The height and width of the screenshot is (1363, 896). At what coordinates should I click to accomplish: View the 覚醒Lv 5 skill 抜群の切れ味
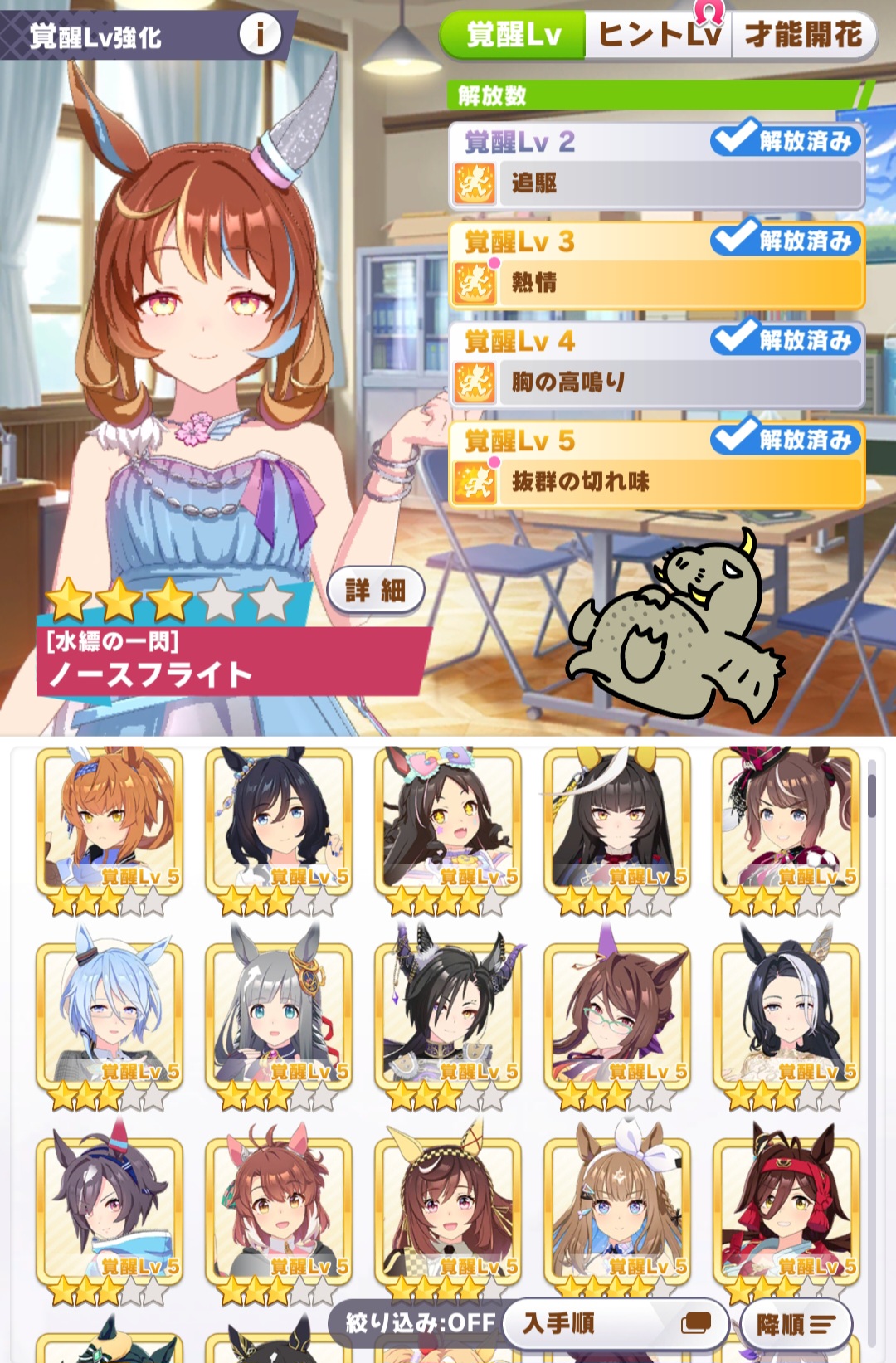coord(656,481)
